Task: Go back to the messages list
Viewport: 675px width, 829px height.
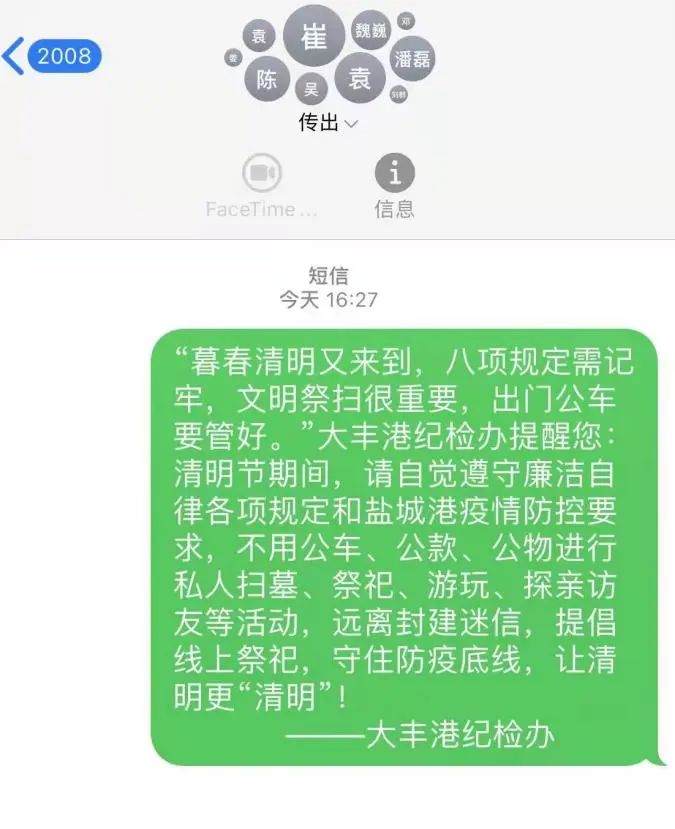Action: (50, 56)
